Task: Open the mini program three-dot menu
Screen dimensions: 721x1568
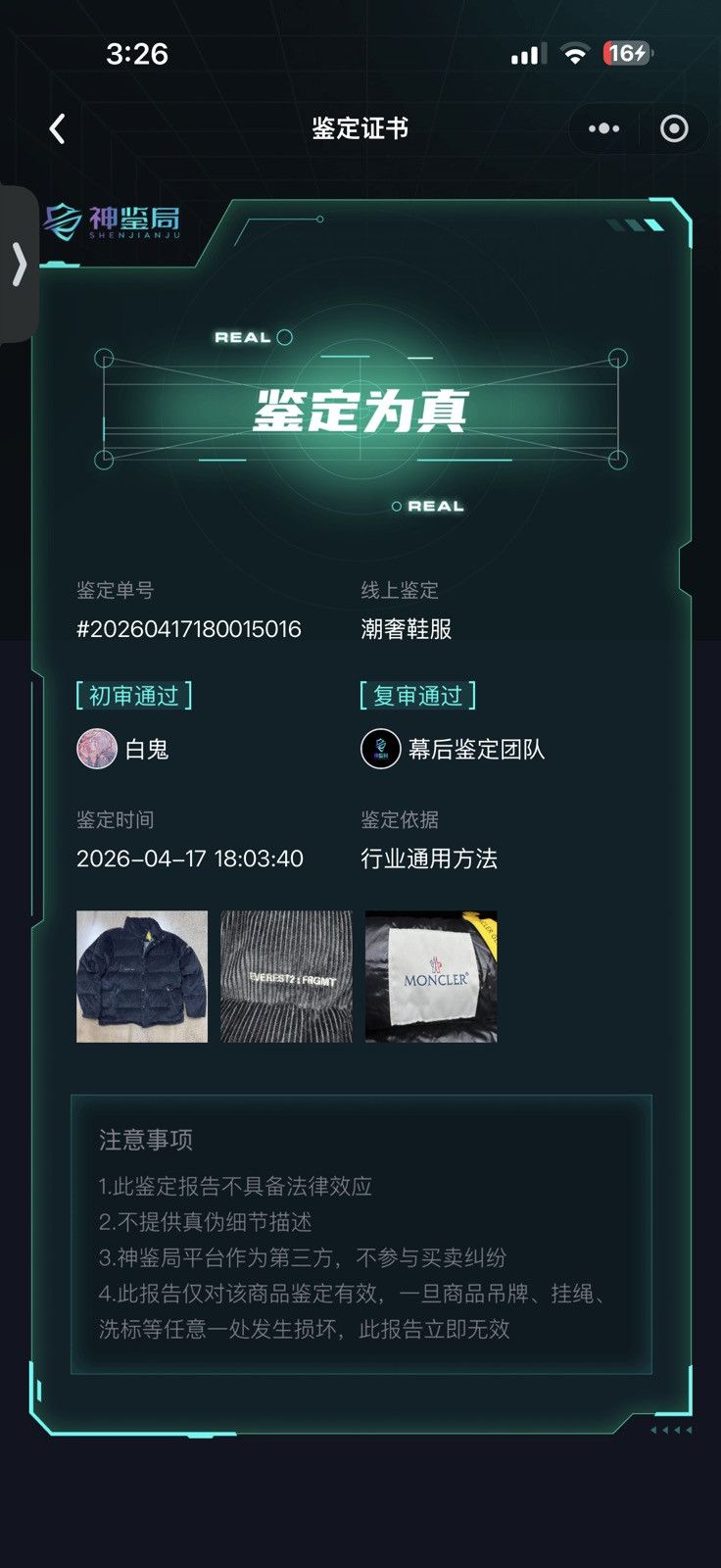Action: point(603,128)
